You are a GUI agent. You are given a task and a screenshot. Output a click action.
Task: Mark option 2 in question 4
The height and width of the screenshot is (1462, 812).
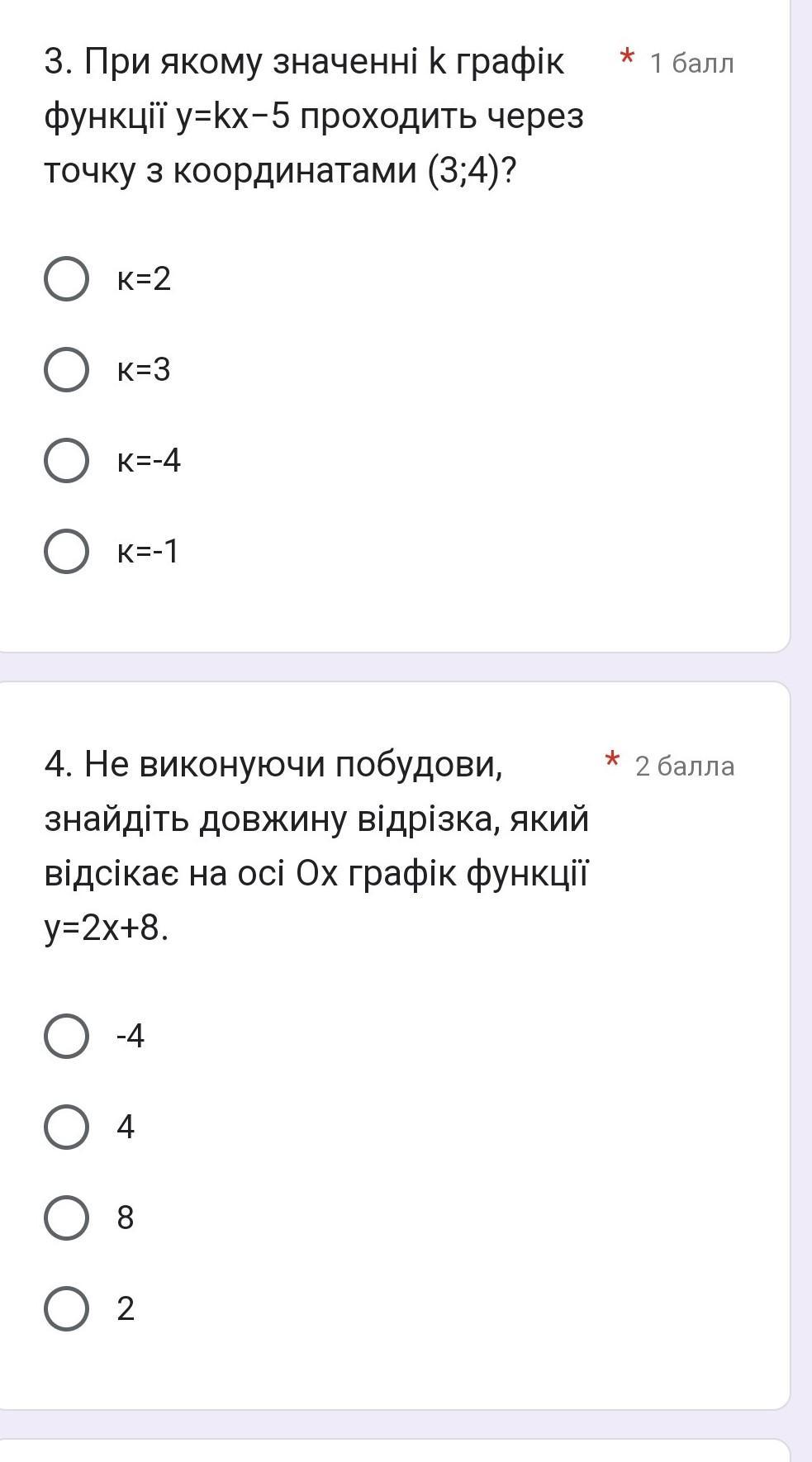tap(66, 1308)
